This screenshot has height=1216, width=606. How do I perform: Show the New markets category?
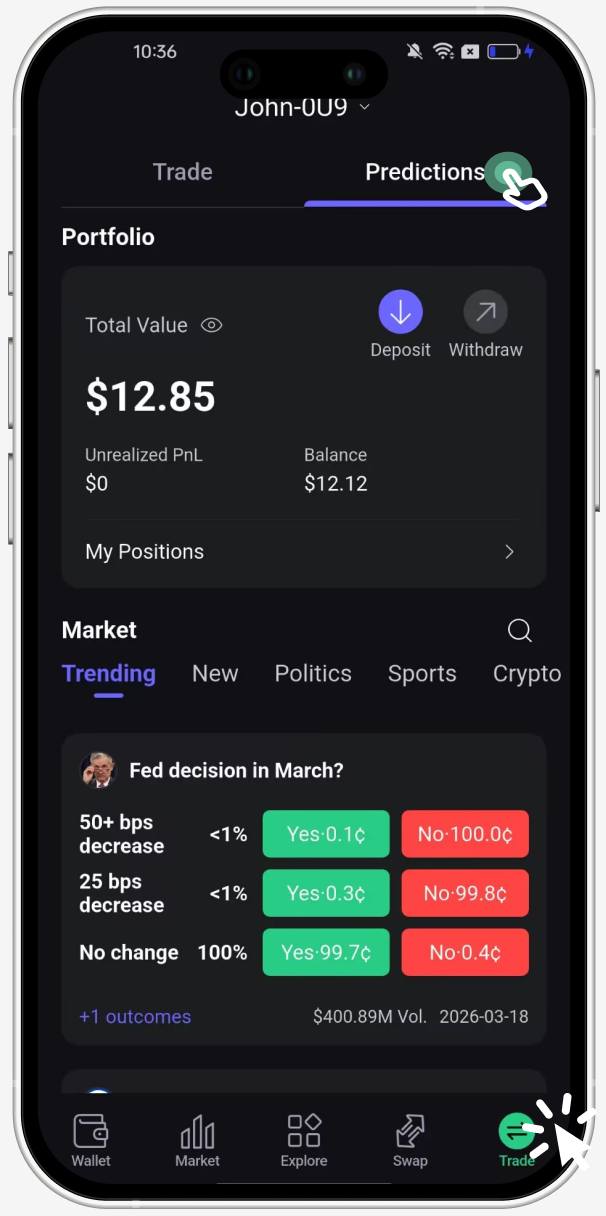(215, 674)
